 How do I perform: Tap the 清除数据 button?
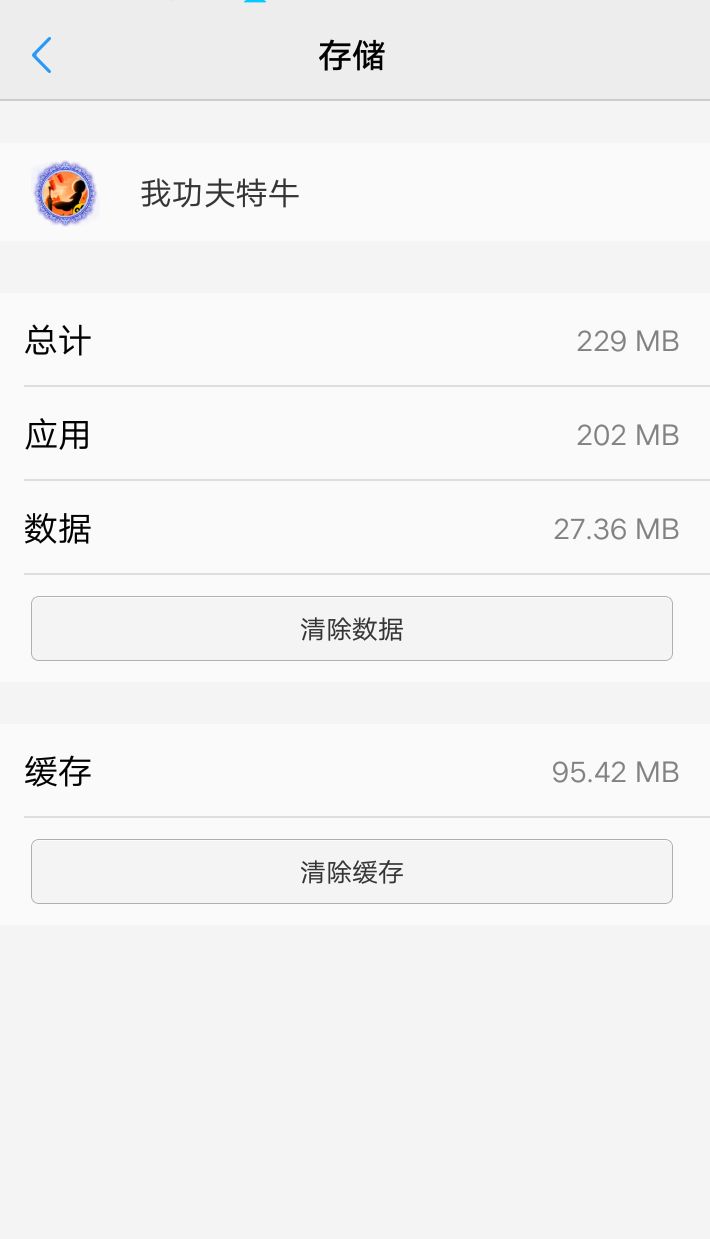point(352,628)
